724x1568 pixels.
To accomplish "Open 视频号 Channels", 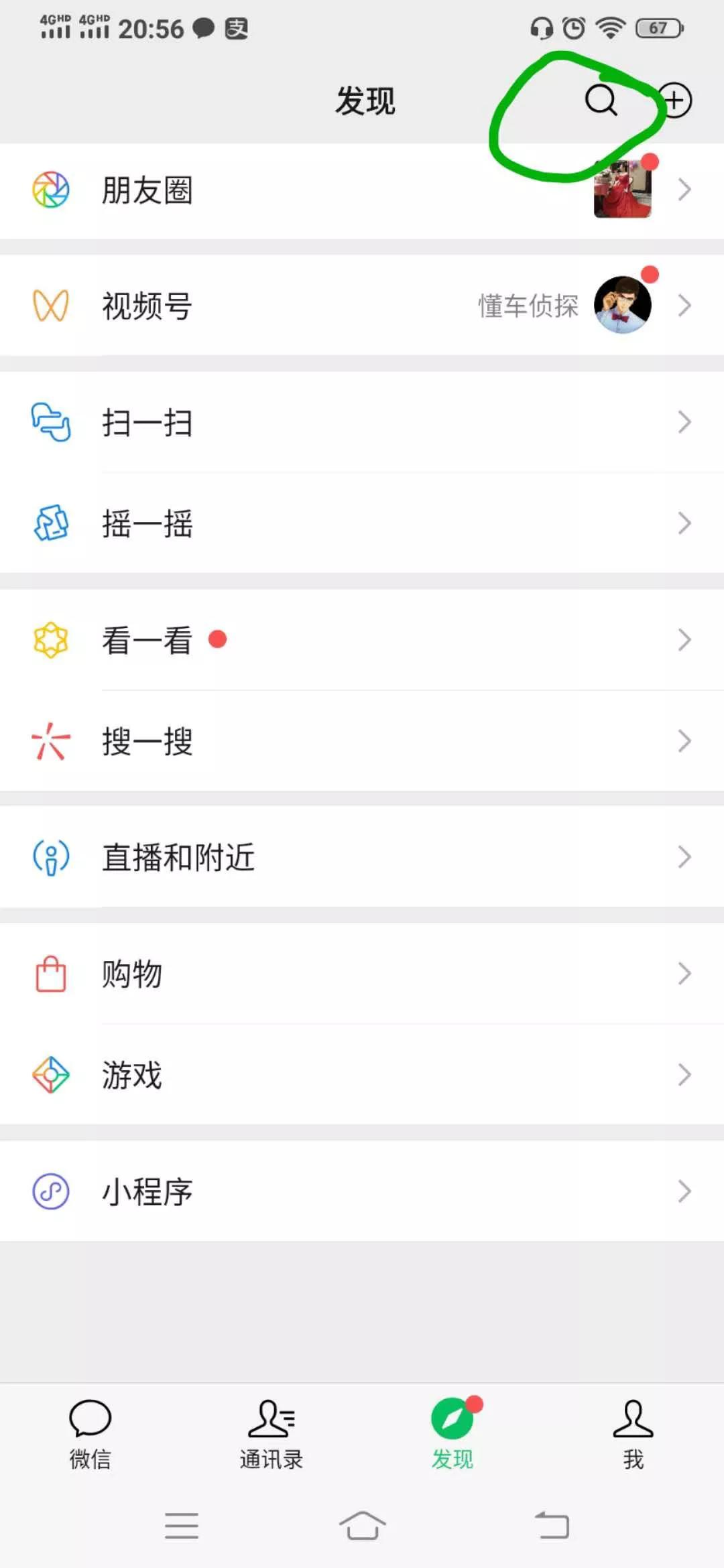I will [362, 306].
